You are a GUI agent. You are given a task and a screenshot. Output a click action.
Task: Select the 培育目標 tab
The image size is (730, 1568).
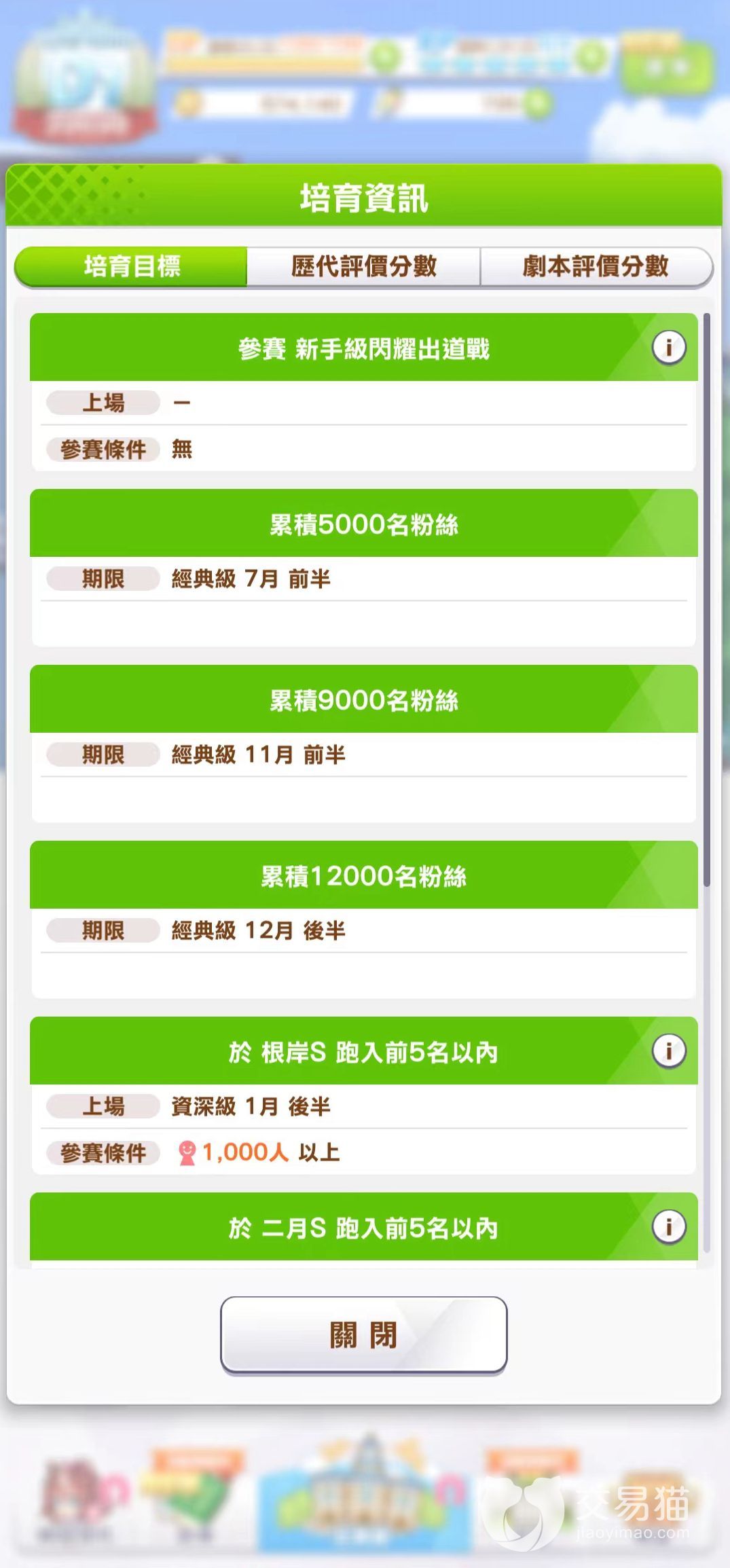coord(132,266)
